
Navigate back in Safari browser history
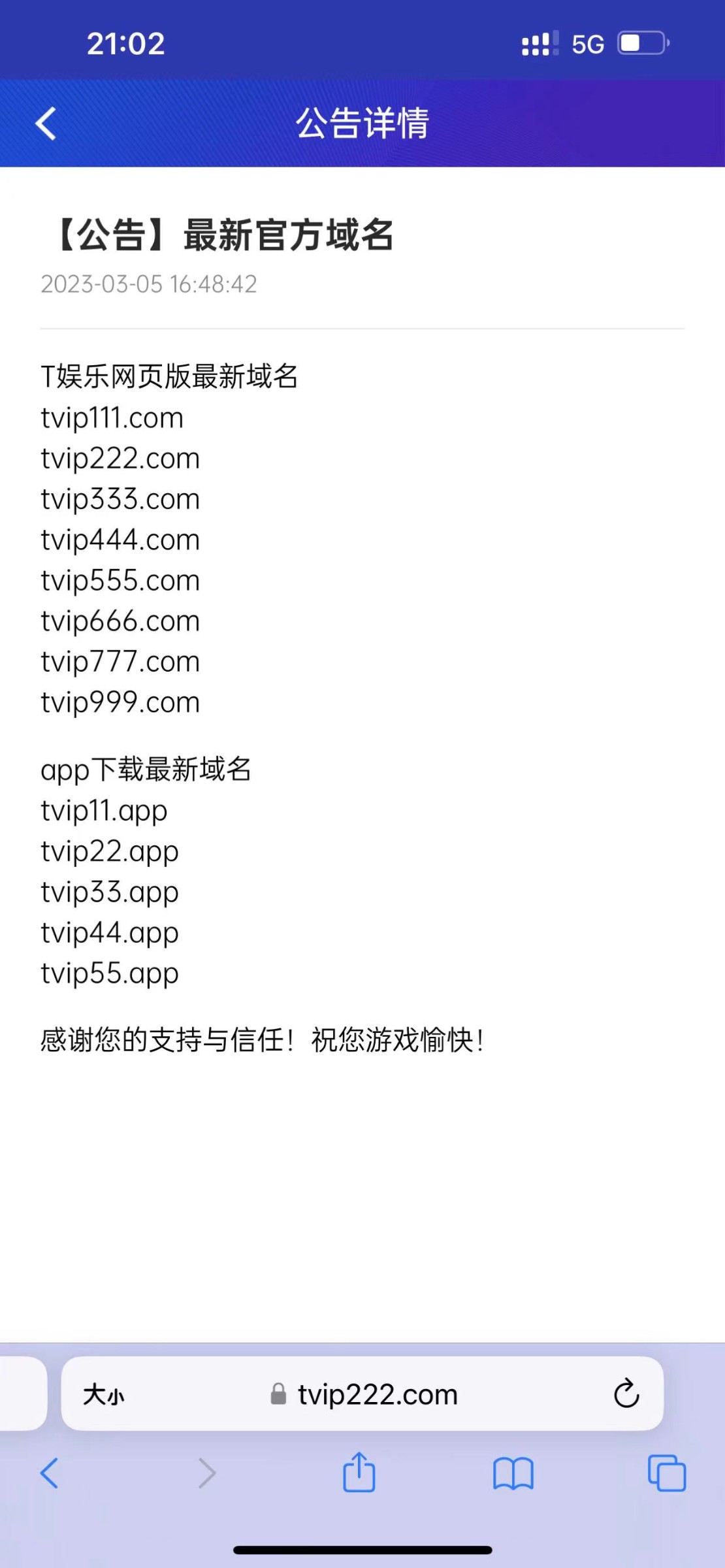(50, 1473)
